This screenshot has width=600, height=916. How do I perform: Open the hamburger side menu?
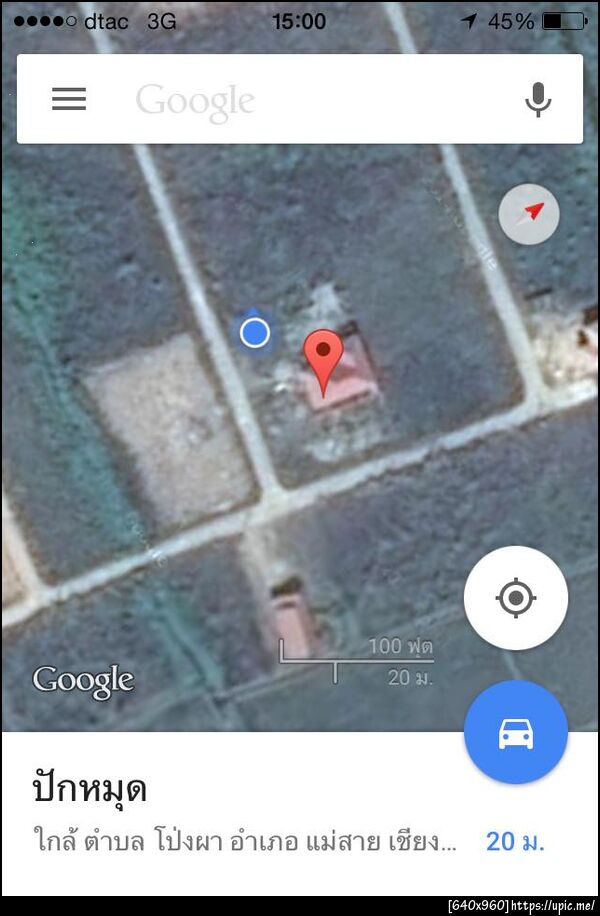69,99
